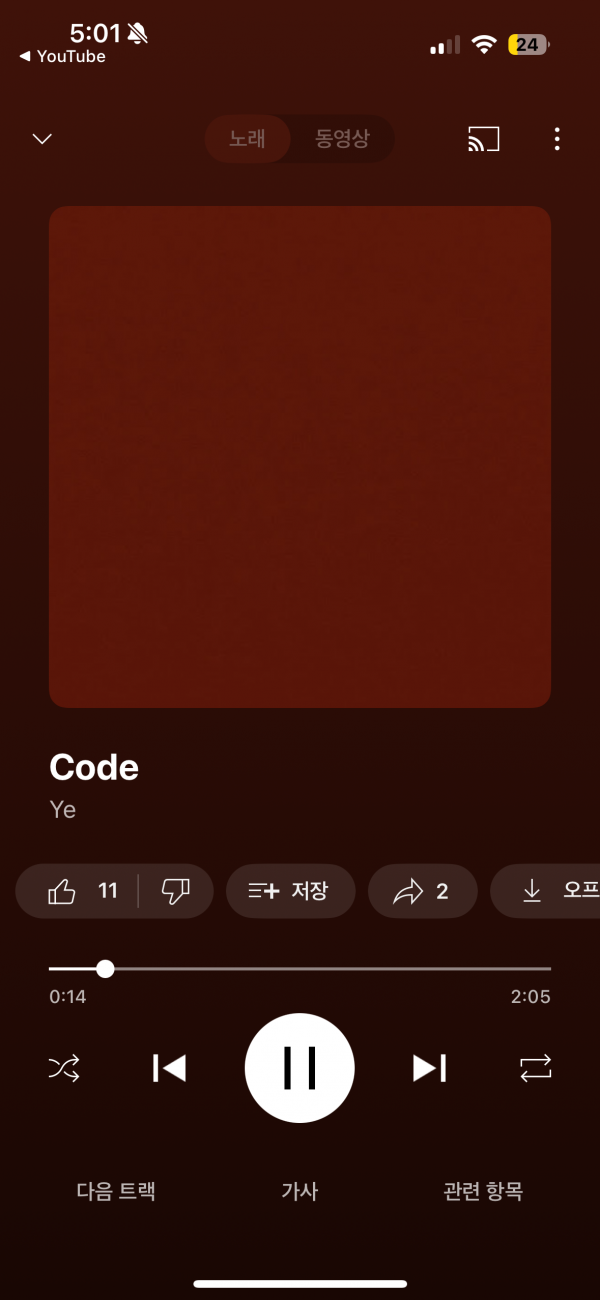
Task: Tap 저장 to save to playlist
Action: (290, 891)
